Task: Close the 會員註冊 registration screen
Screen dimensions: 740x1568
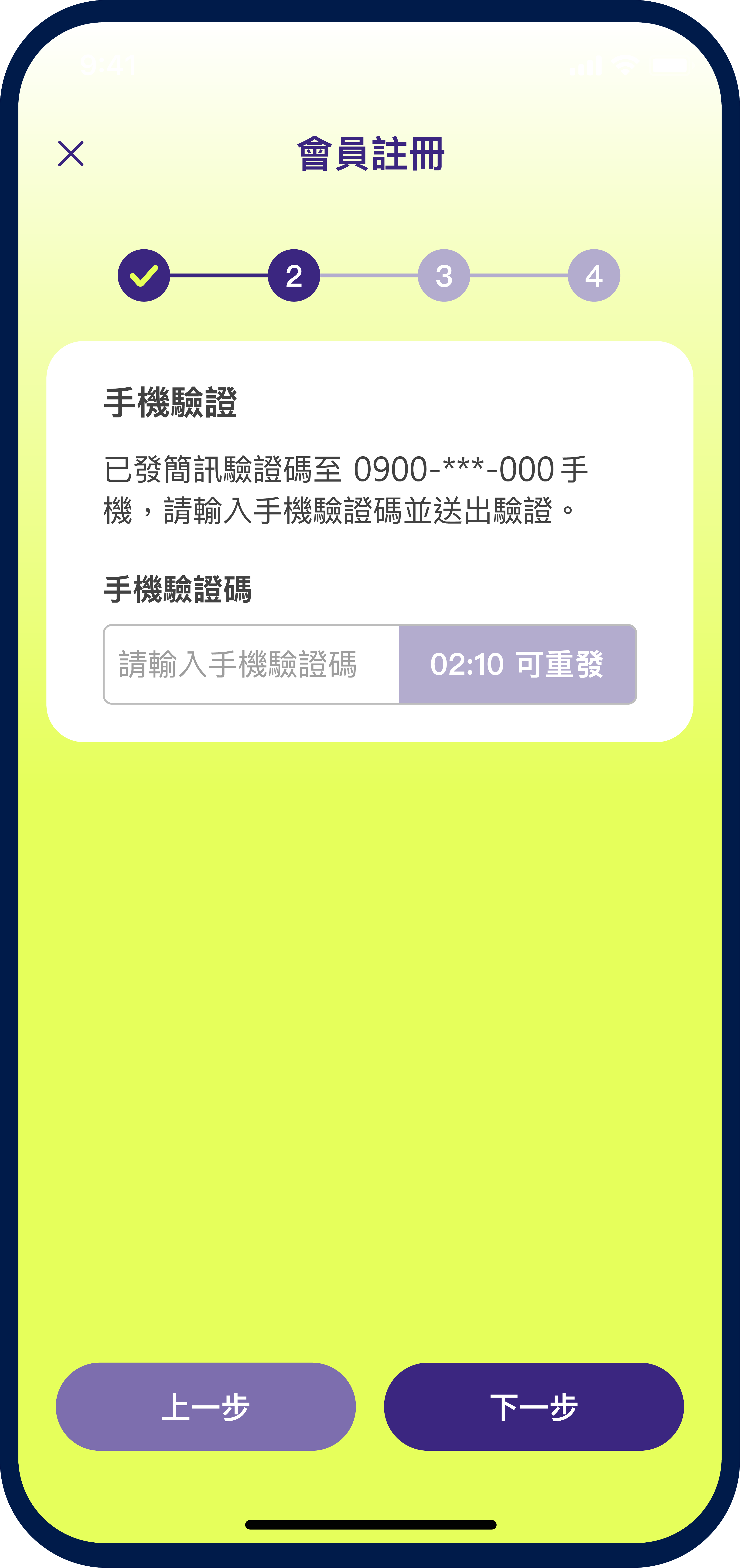Action: pos(71,153)
